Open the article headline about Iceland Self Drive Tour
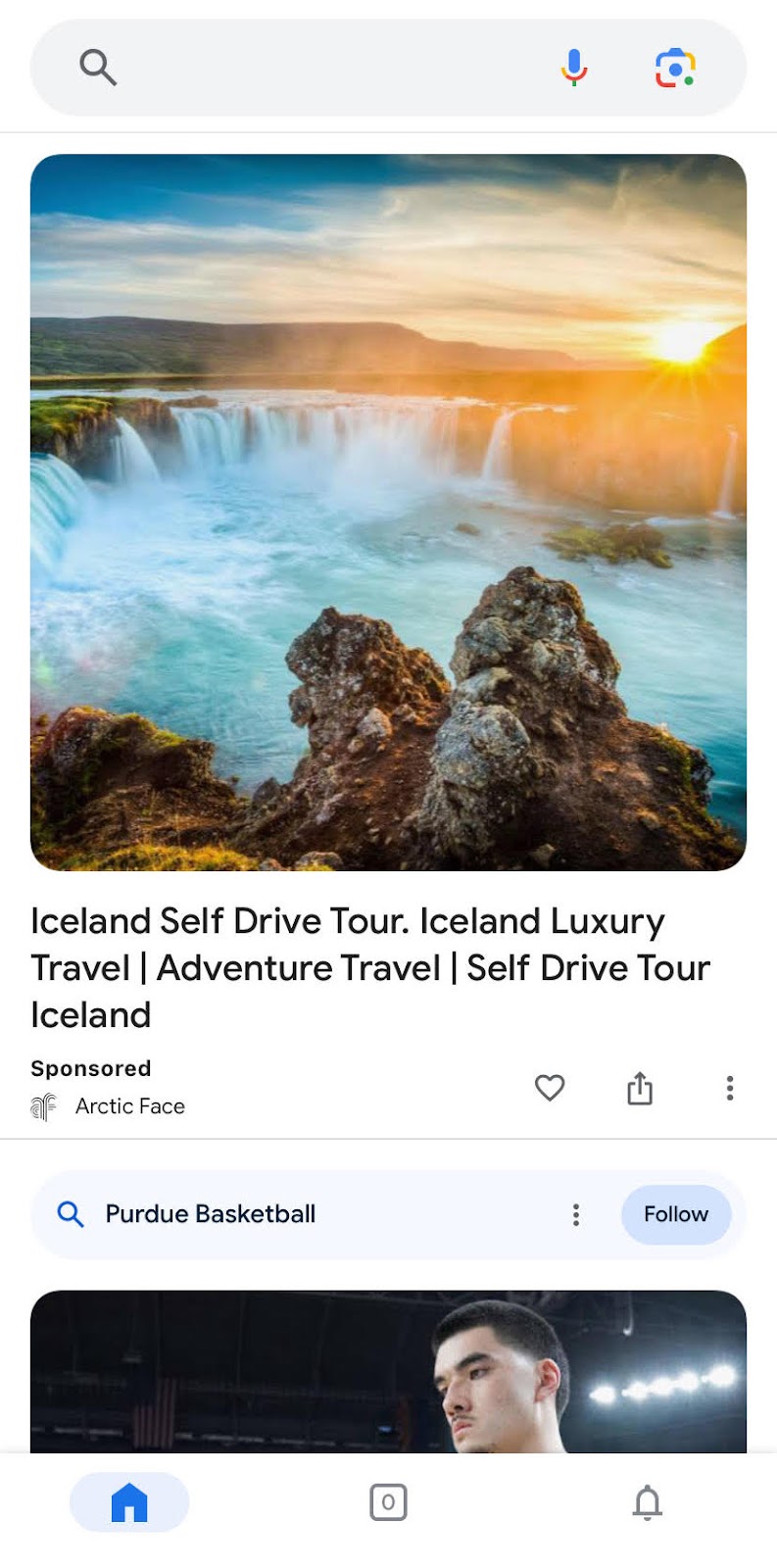Screen dimensions: 777x1568 [x=370, y=967]
